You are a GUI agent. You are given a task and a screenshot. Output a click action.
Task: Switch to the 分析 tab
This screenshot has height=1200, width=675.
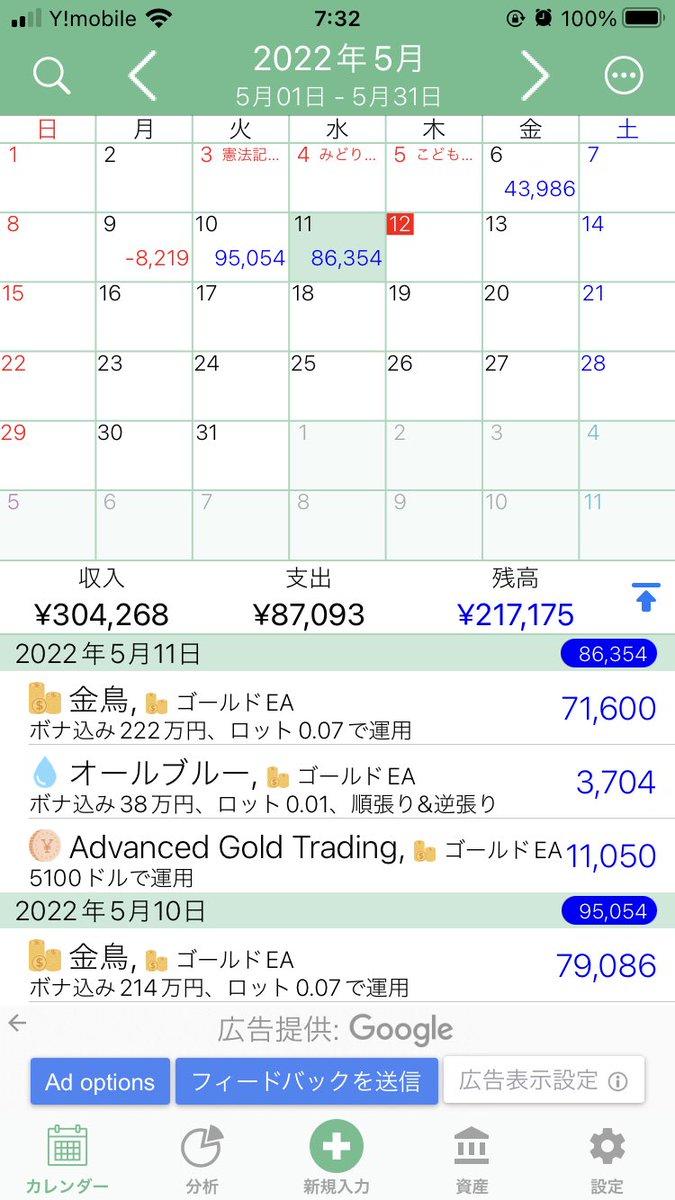click(202, 1160)
